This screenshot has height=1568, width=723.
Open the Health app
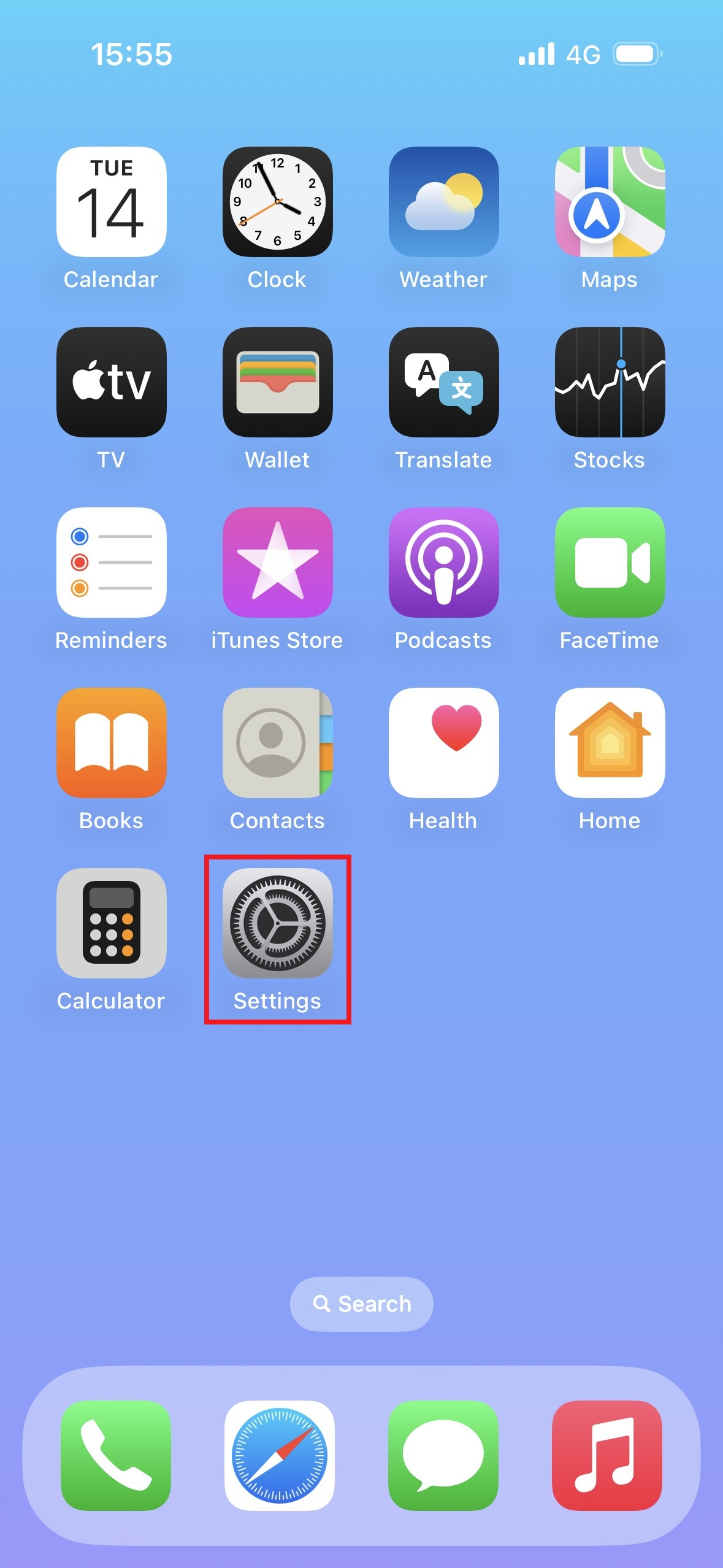click(443, 743)
